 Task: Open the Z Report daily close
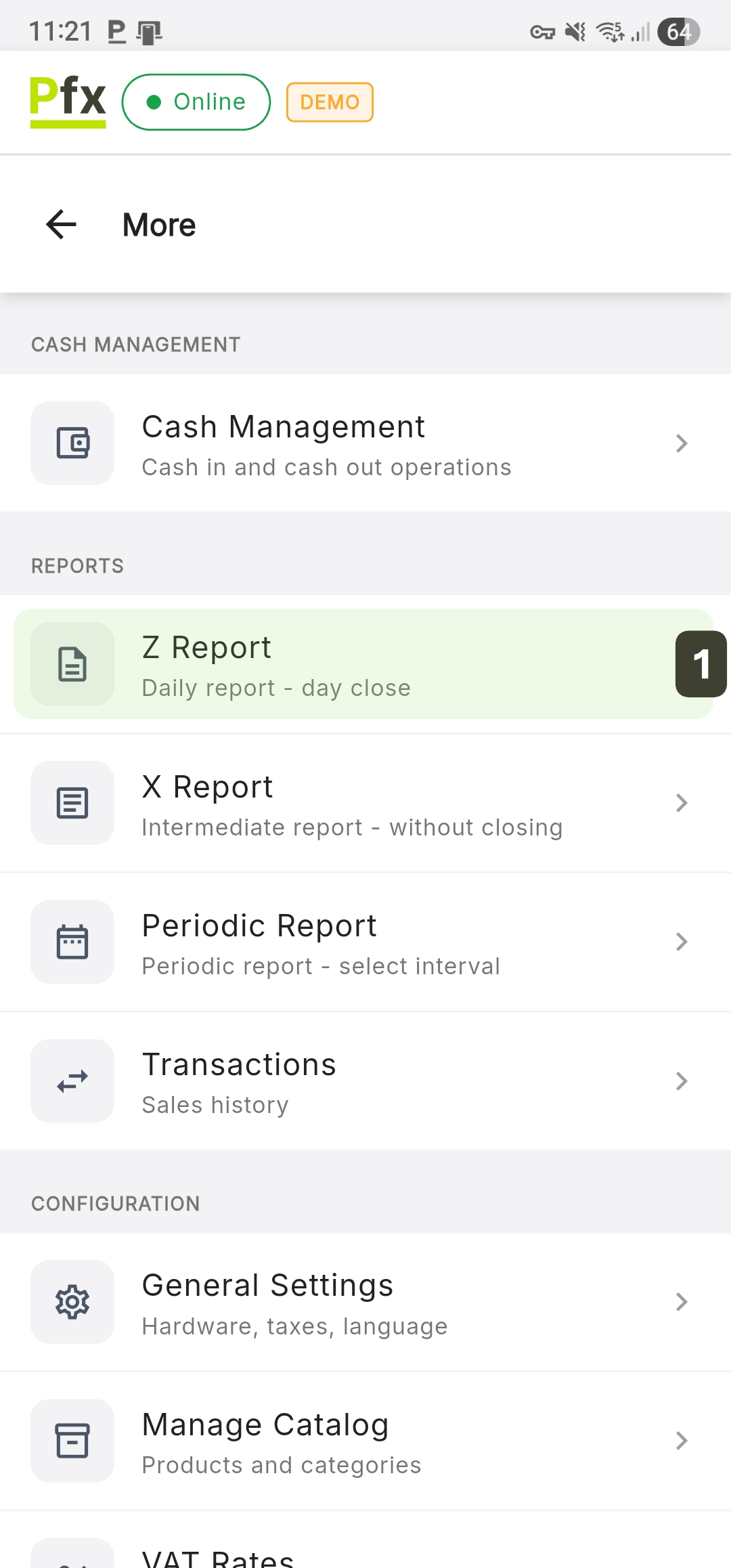(x=352, y=665)
